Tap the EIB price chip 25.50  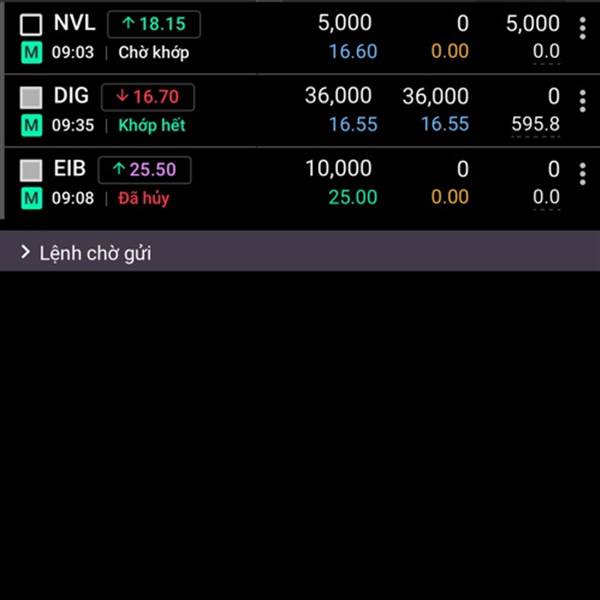(x=144, y=170)
